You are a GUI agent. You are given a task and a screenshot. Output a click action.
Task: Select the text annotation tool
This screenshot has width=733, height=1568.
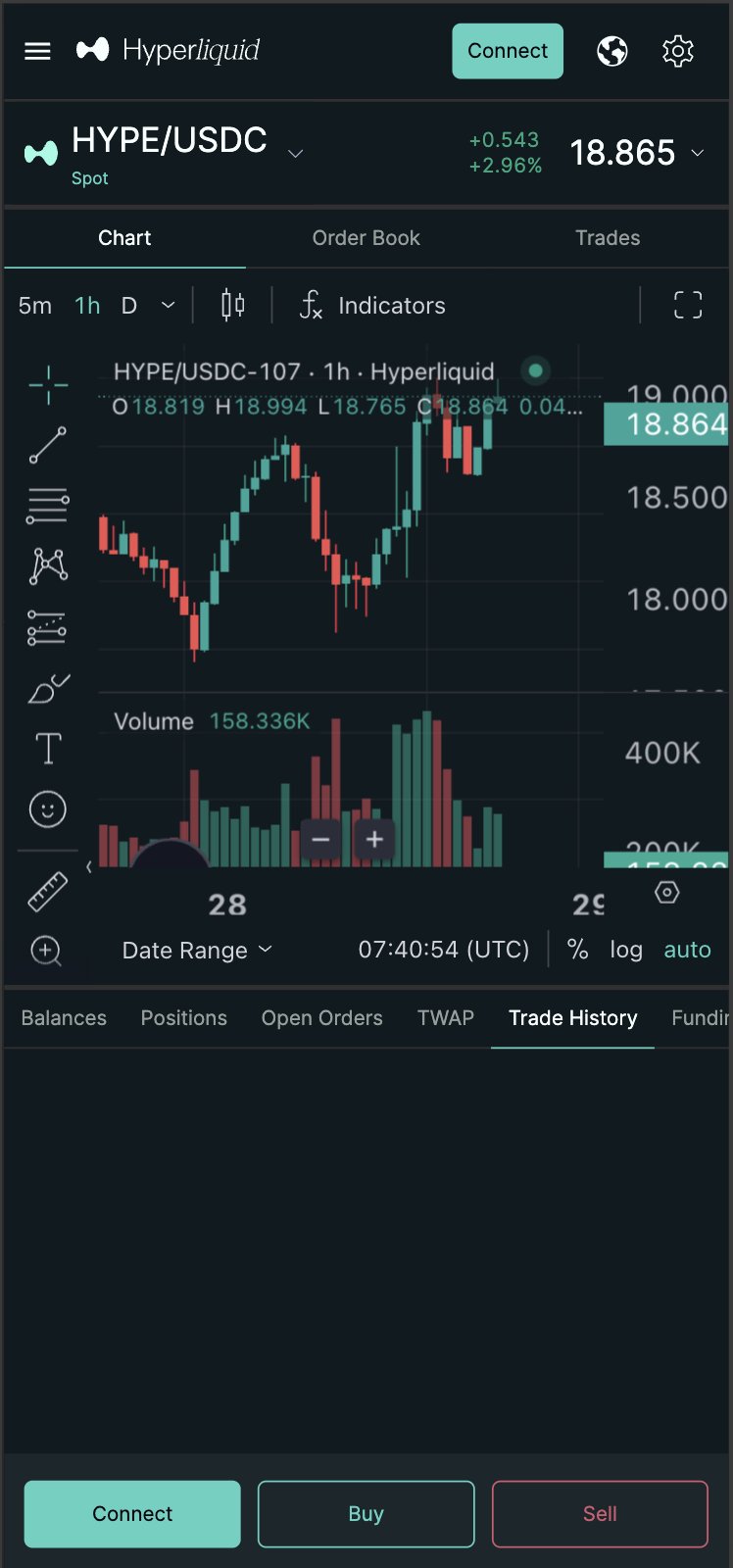(x=48, y=749)
